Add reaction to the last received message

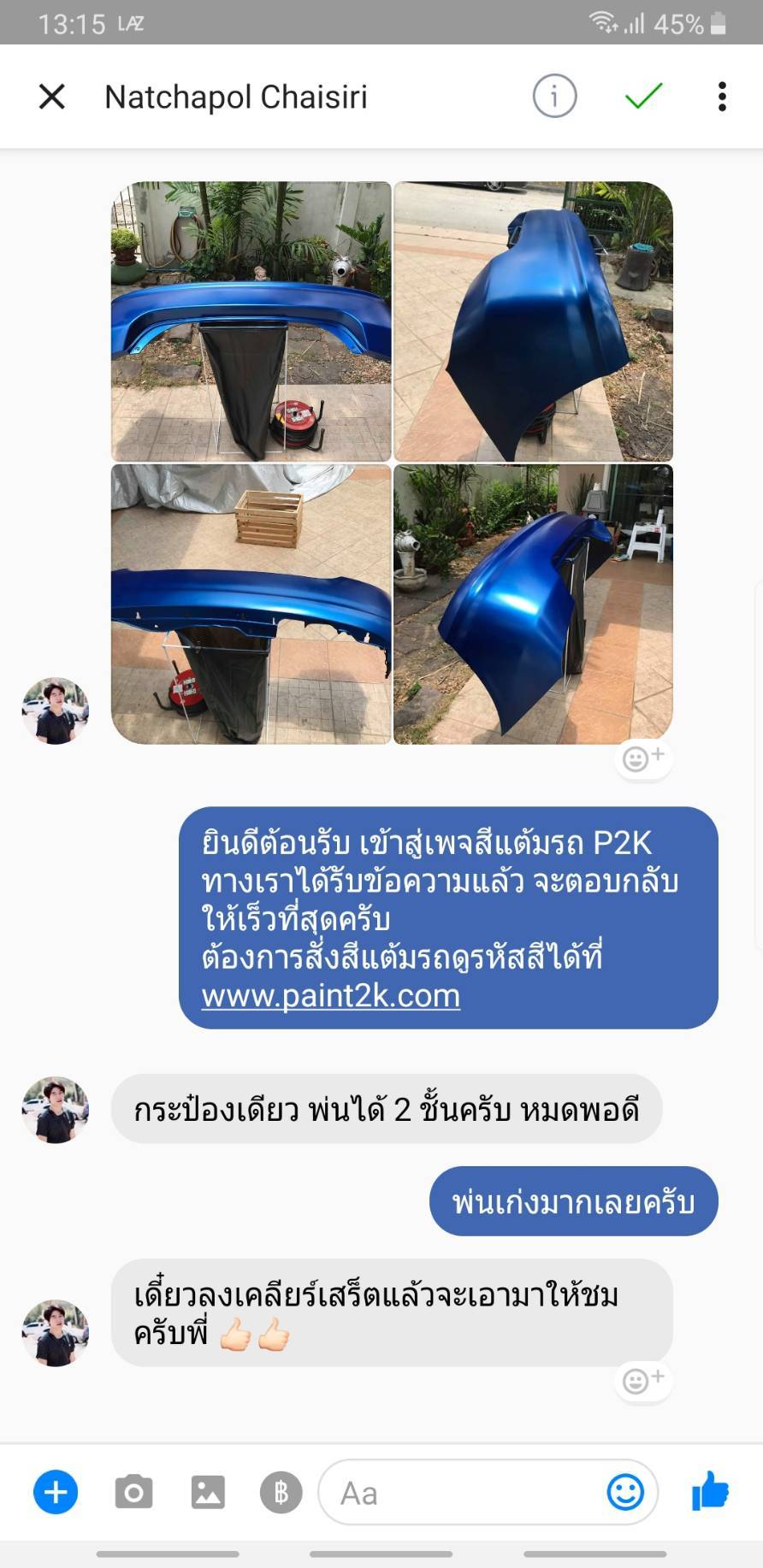pyautogui.click(x=643, y=1381)
